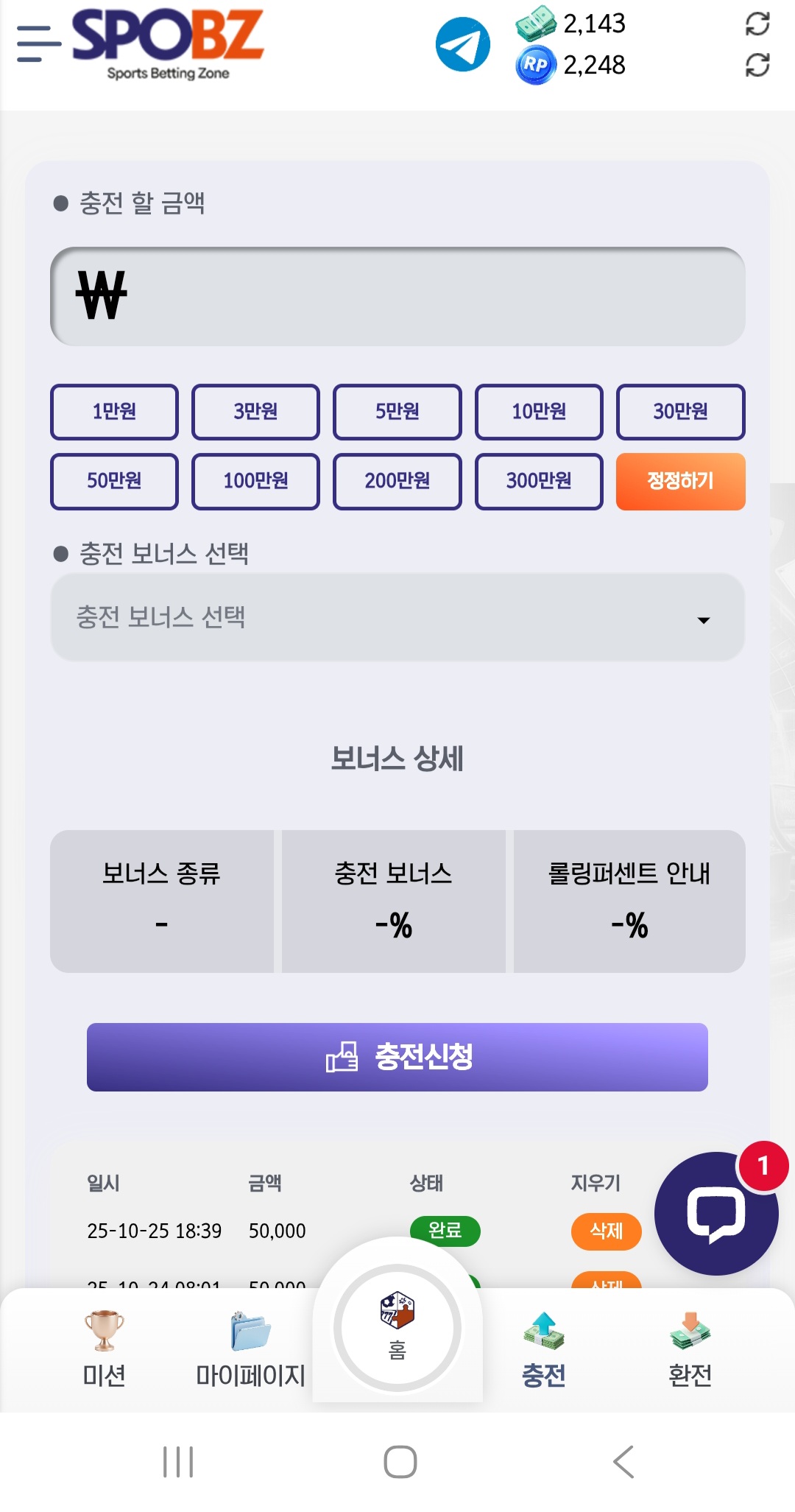The height and width of the screenshot is (1512, 795).
Task: Add 10만원 to the charge amount
Action: [539, 412]
